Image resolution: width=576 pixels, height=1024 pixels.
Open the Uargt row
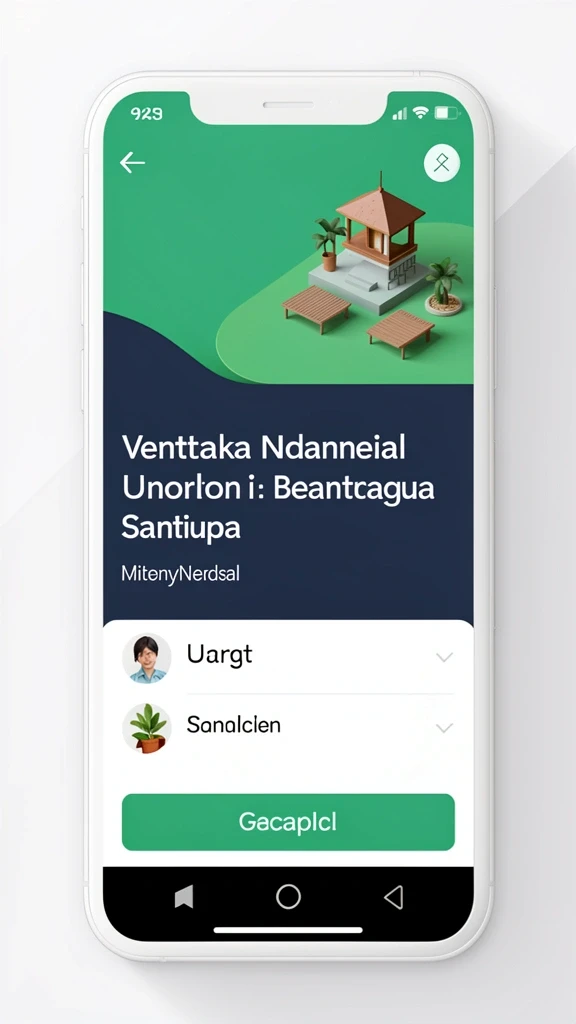point(288,657)
